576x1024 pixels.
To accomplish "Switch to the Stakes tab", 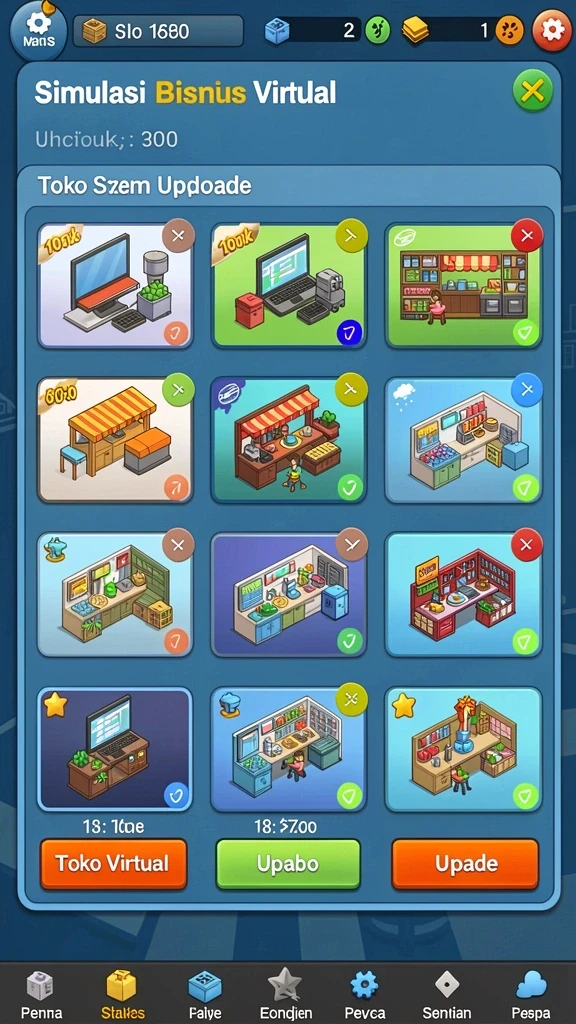I will 123,995.
